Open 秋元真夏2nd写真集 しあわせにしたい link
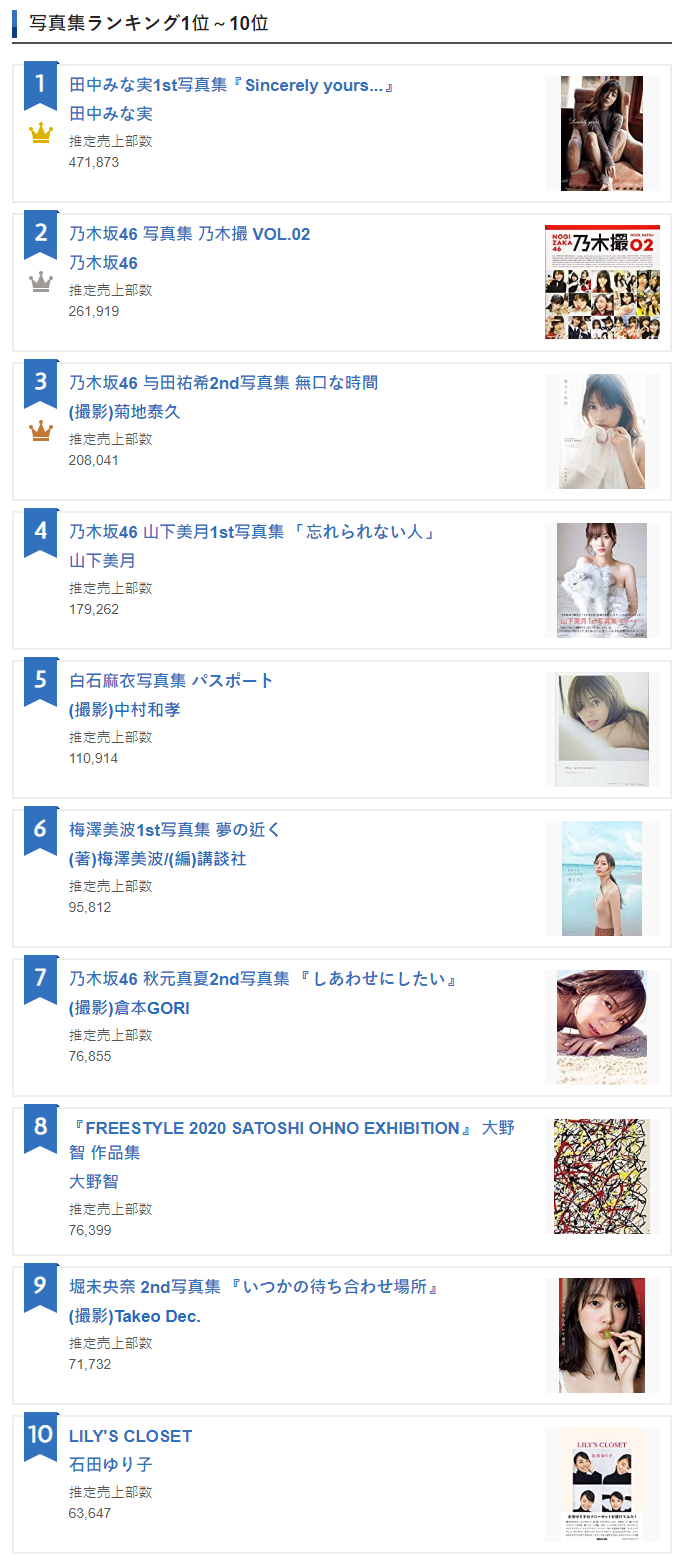 pyautogui.click(x=263, y=978)
